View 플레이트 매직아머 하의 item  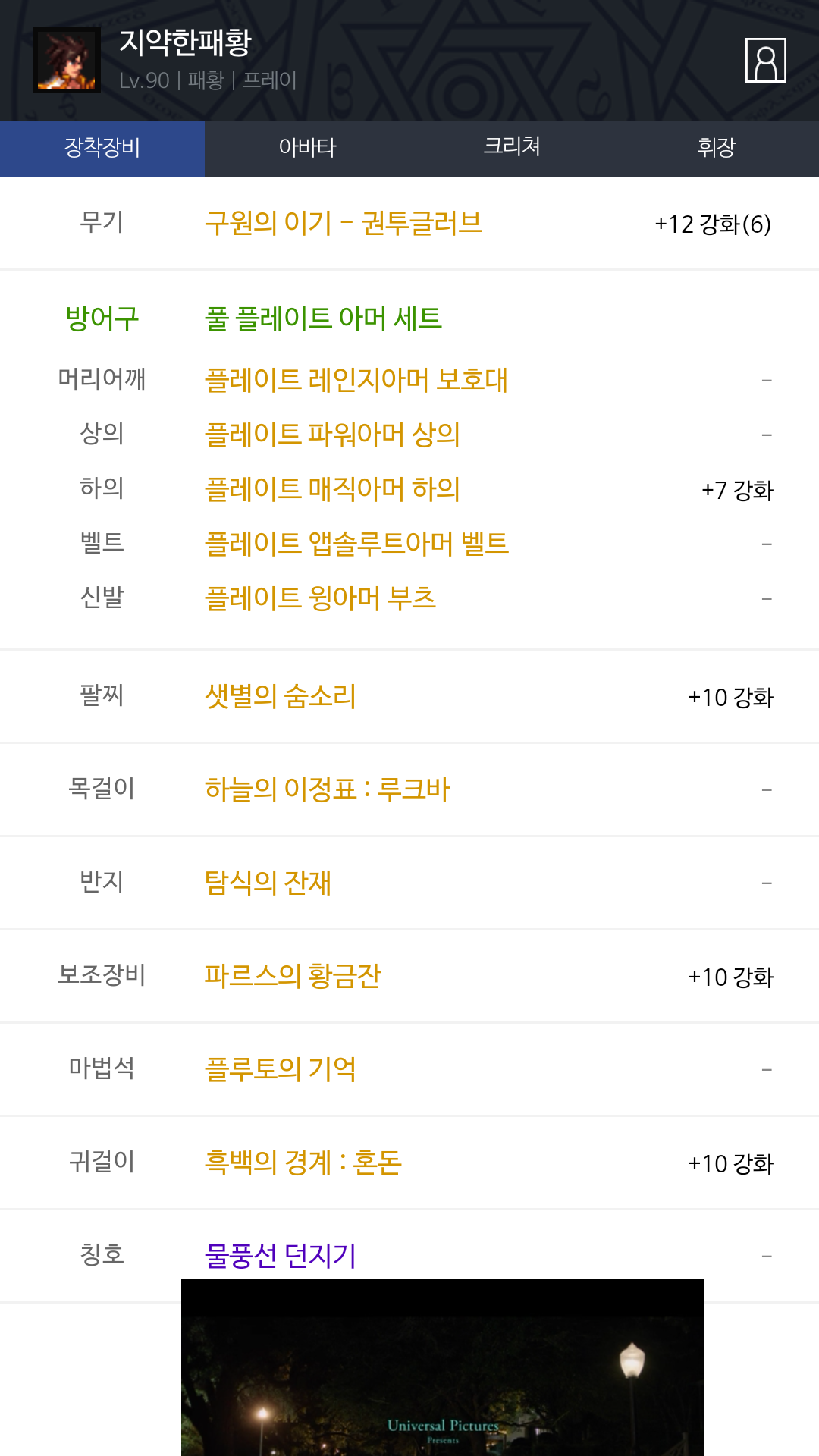coord(332,489)
